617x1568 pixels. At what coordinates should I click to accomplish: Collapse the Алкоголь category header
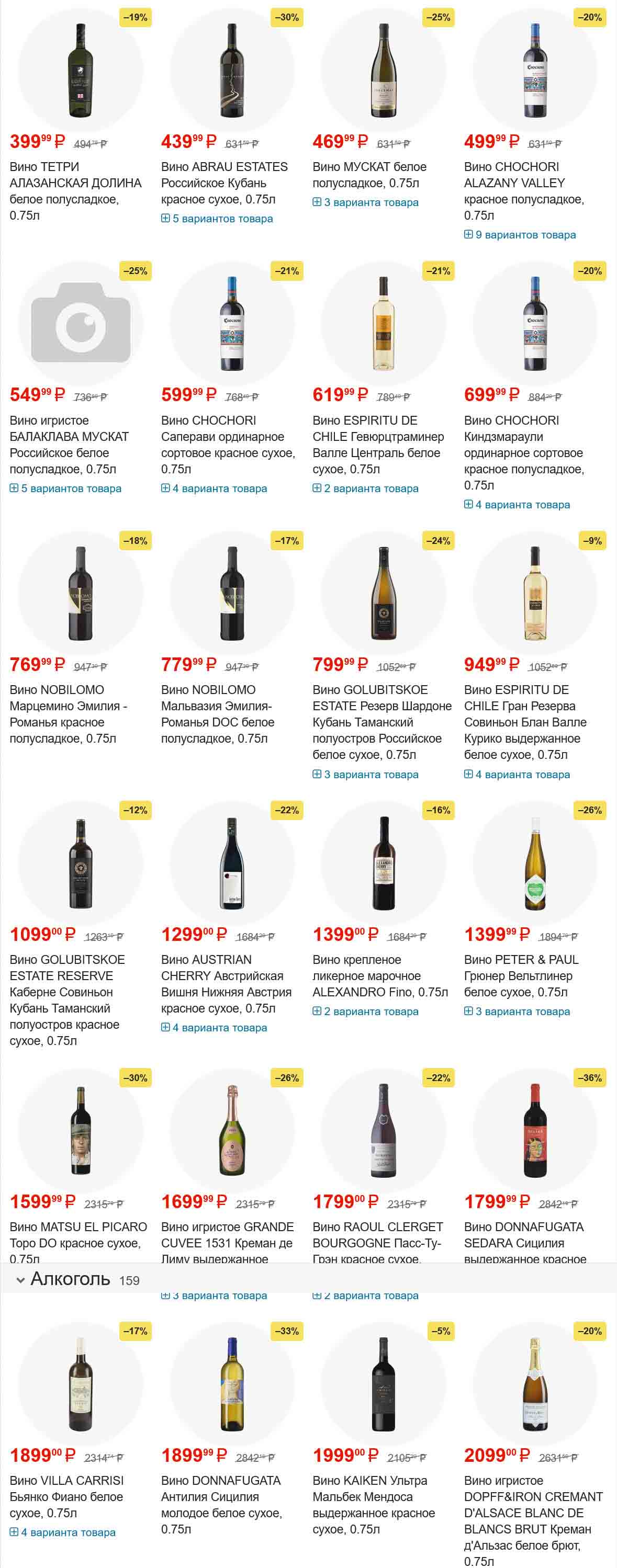21,1281
